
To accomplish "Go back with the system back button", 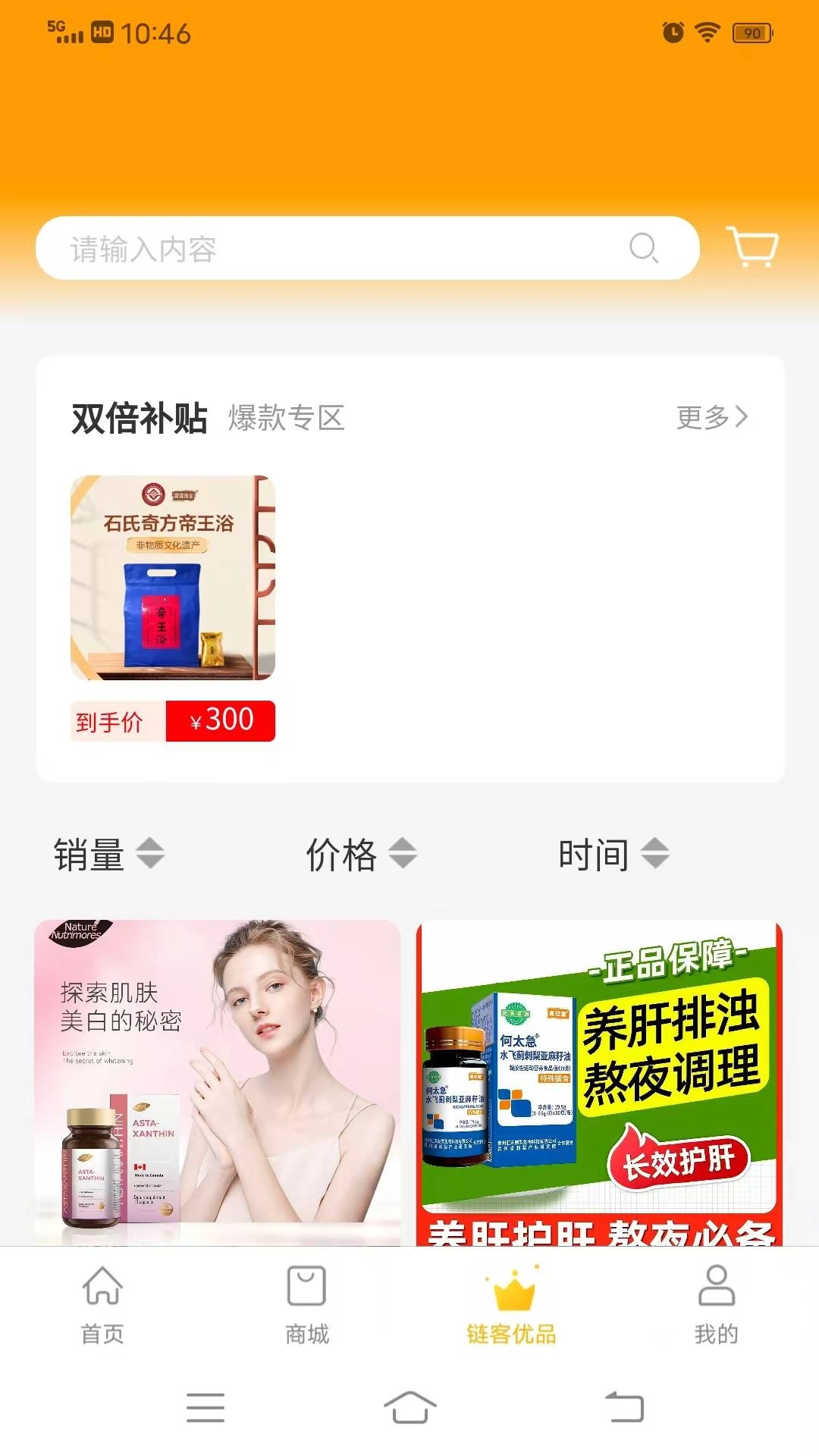I will tap(624, 1407).
